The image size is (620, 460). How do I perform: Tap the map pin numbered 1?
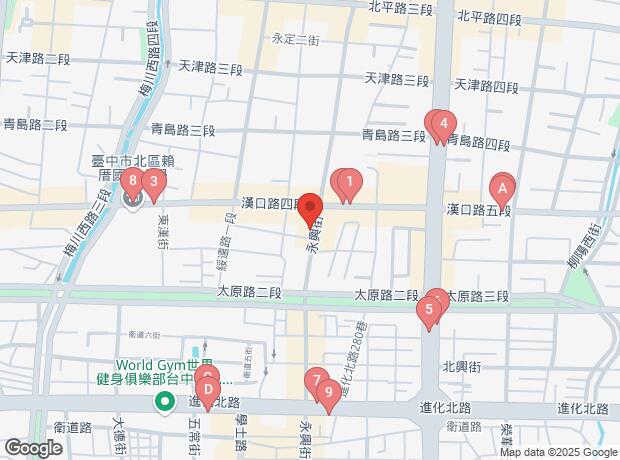pyautogui.click(x=350, y=183)
